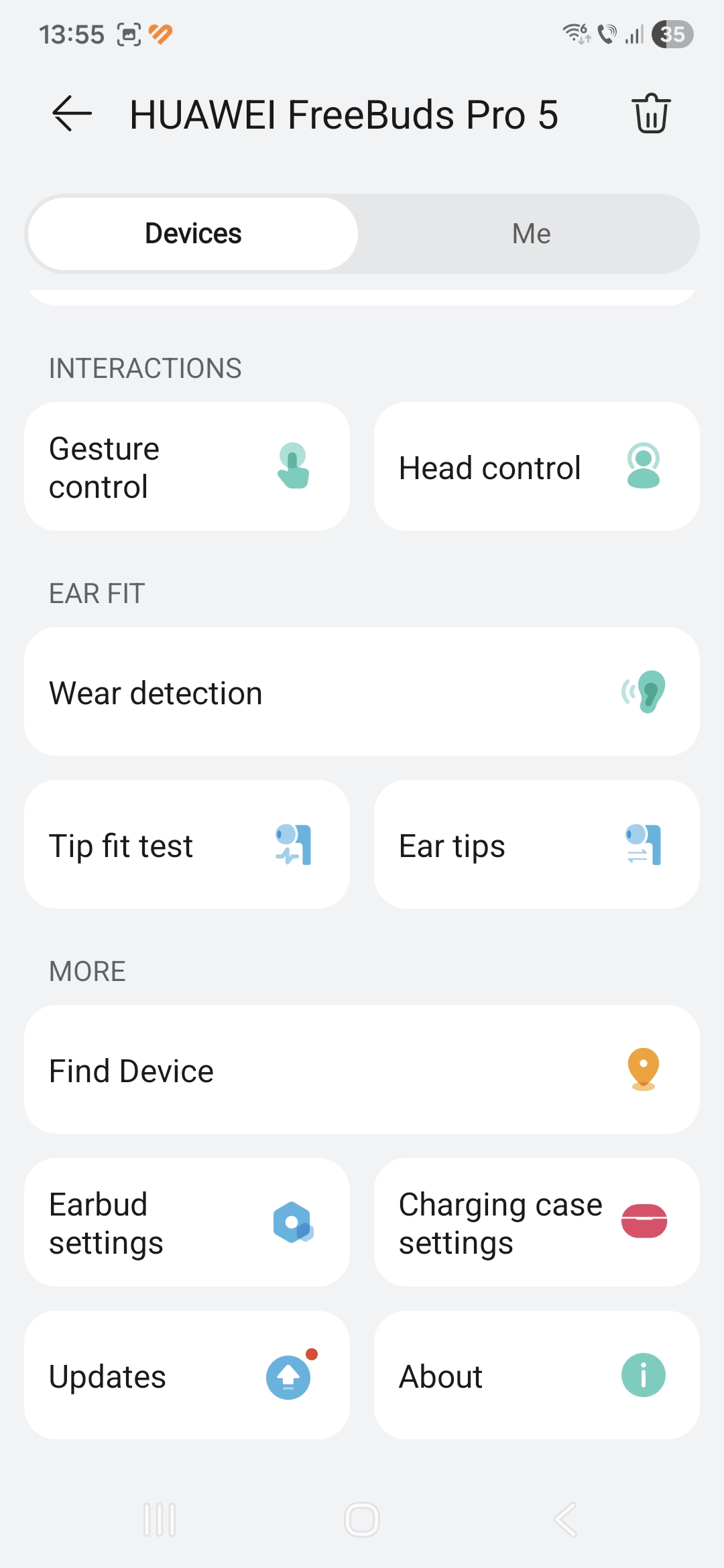Open Wear detection

click(x=362, y=692)
